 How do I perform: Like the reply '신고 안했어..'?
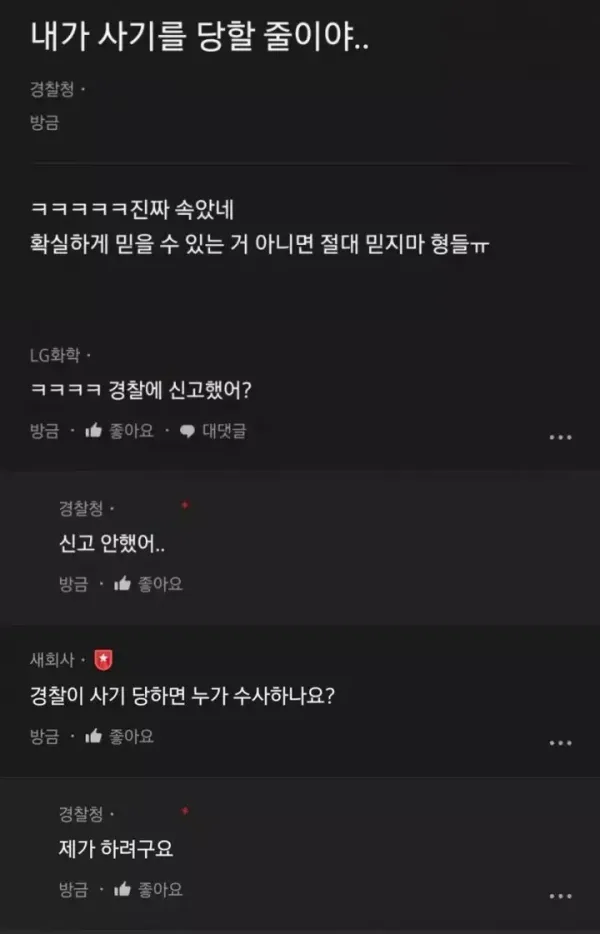pyautogui.click(x=148, y=584)
